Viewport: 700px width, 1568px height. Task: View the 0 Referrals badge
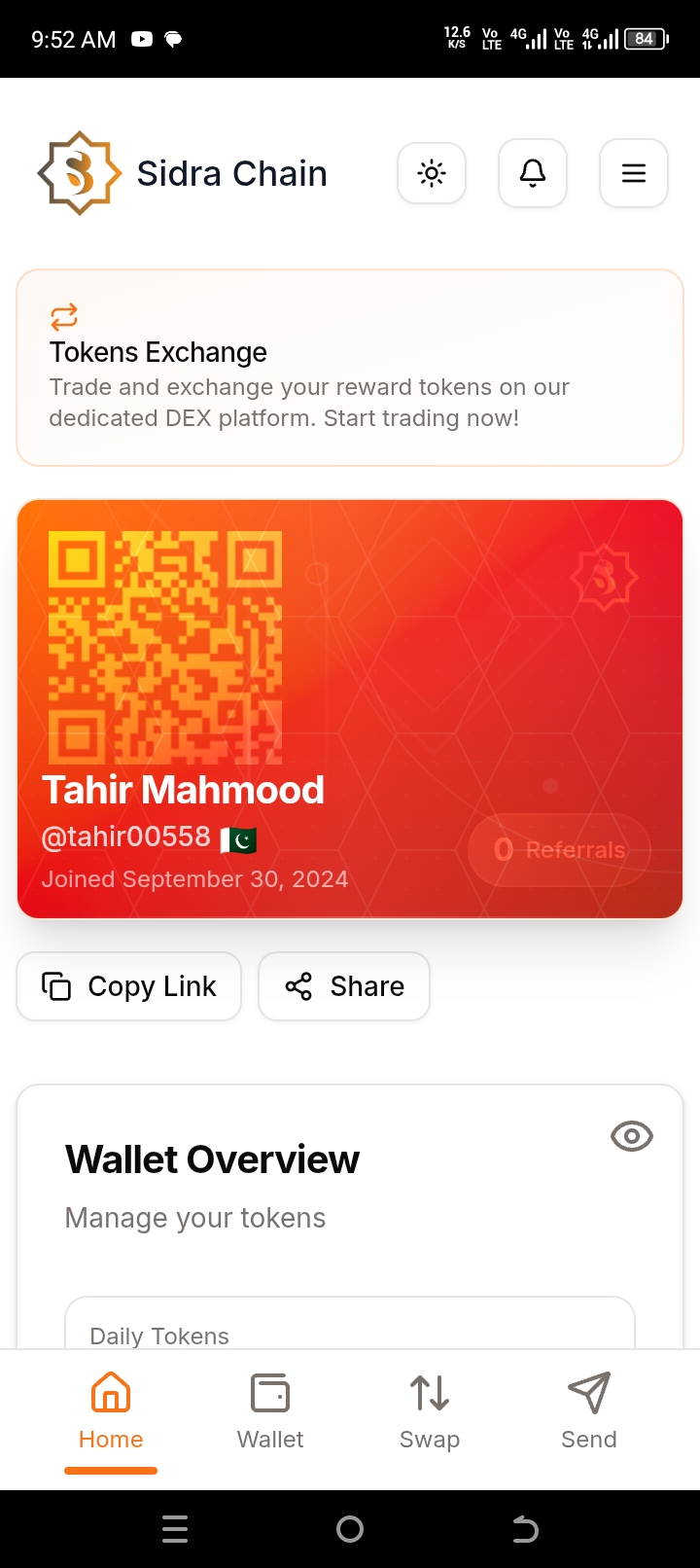pos(559,850)
